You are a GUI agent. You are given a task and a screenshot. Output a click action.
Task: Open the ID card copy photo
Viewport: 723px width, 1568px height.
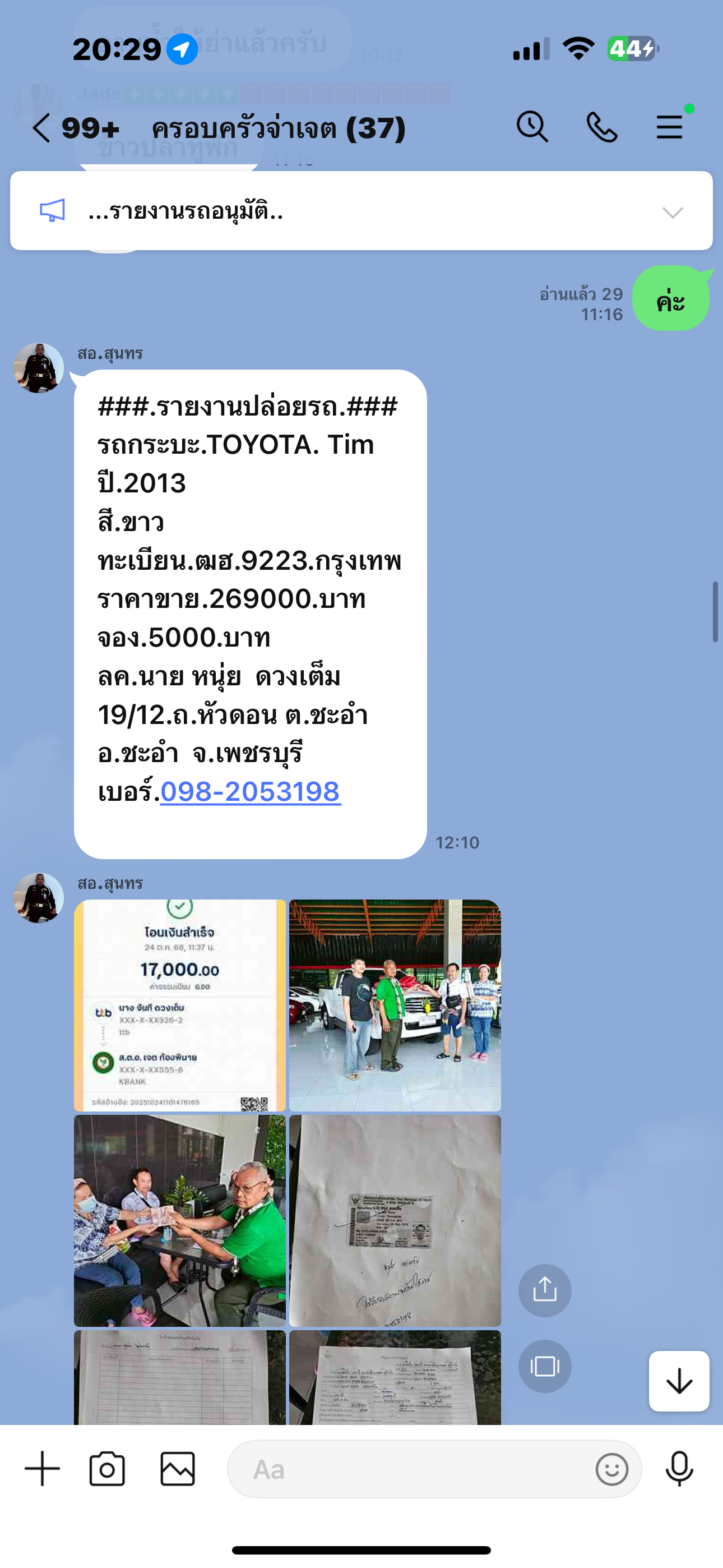395,1220
